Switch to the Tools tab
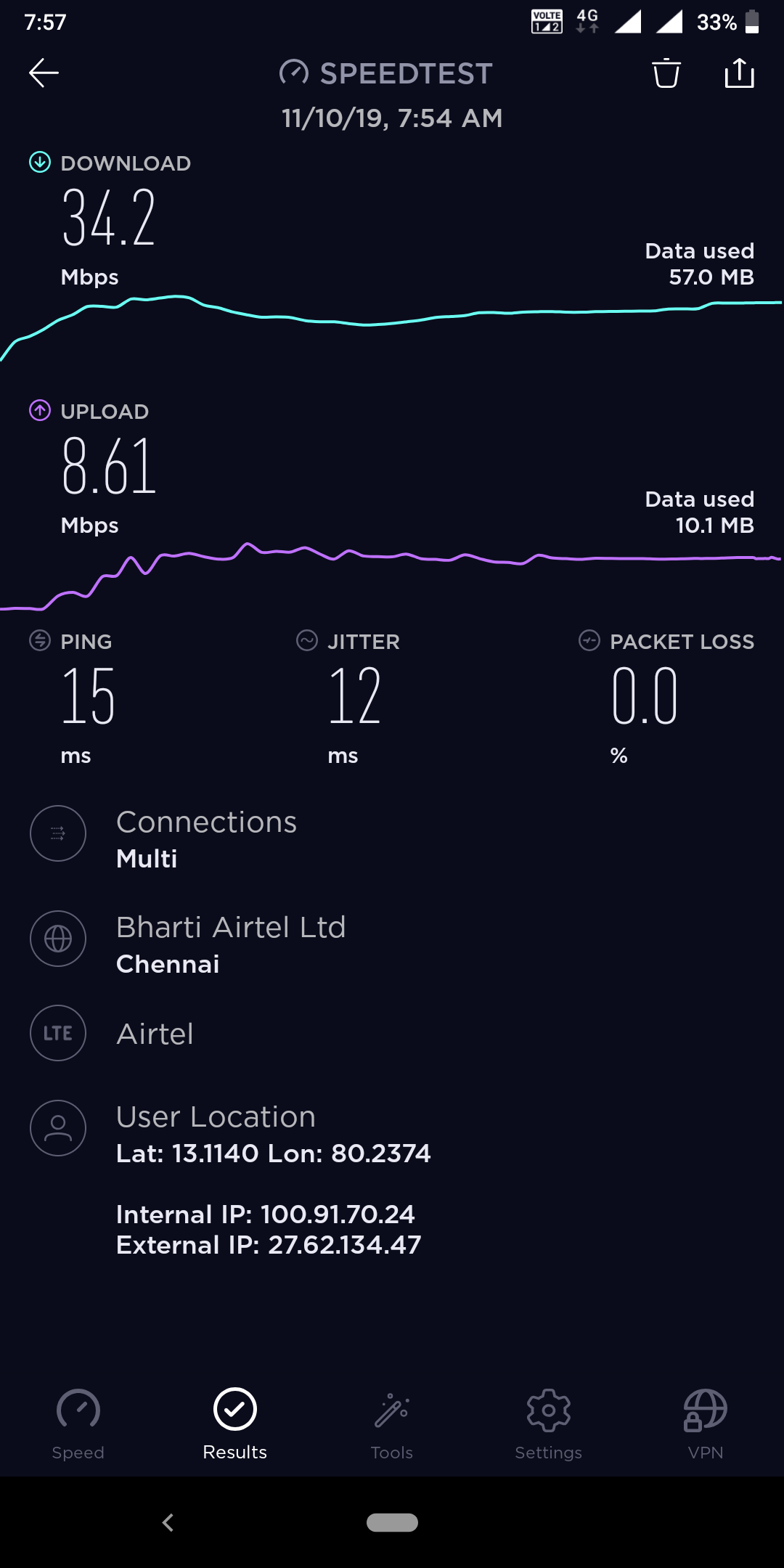The height and width of the screenshot is (1568, 784). pyautogui.click(x=392, y=1424)
